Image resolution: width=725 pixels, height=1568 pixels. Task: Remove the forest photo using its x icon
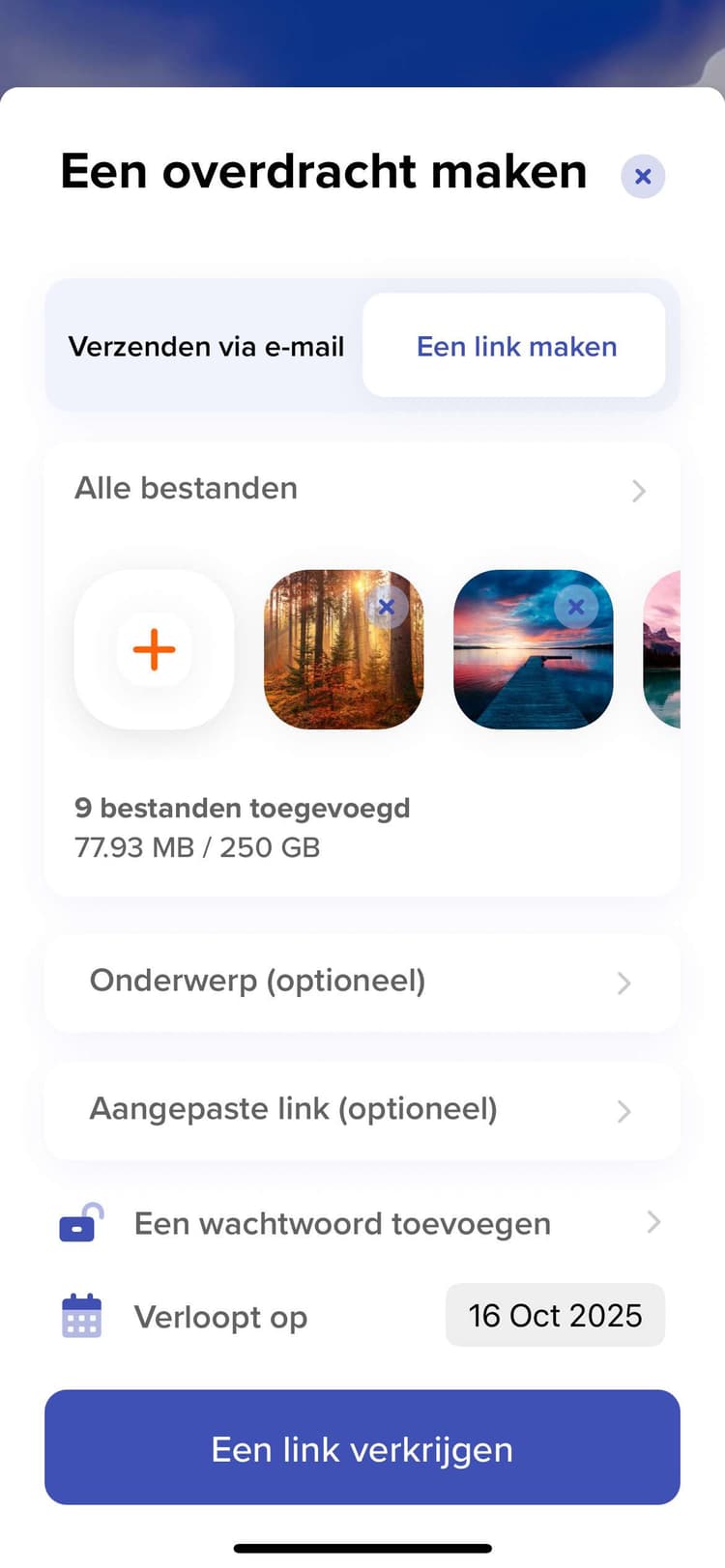387,607
